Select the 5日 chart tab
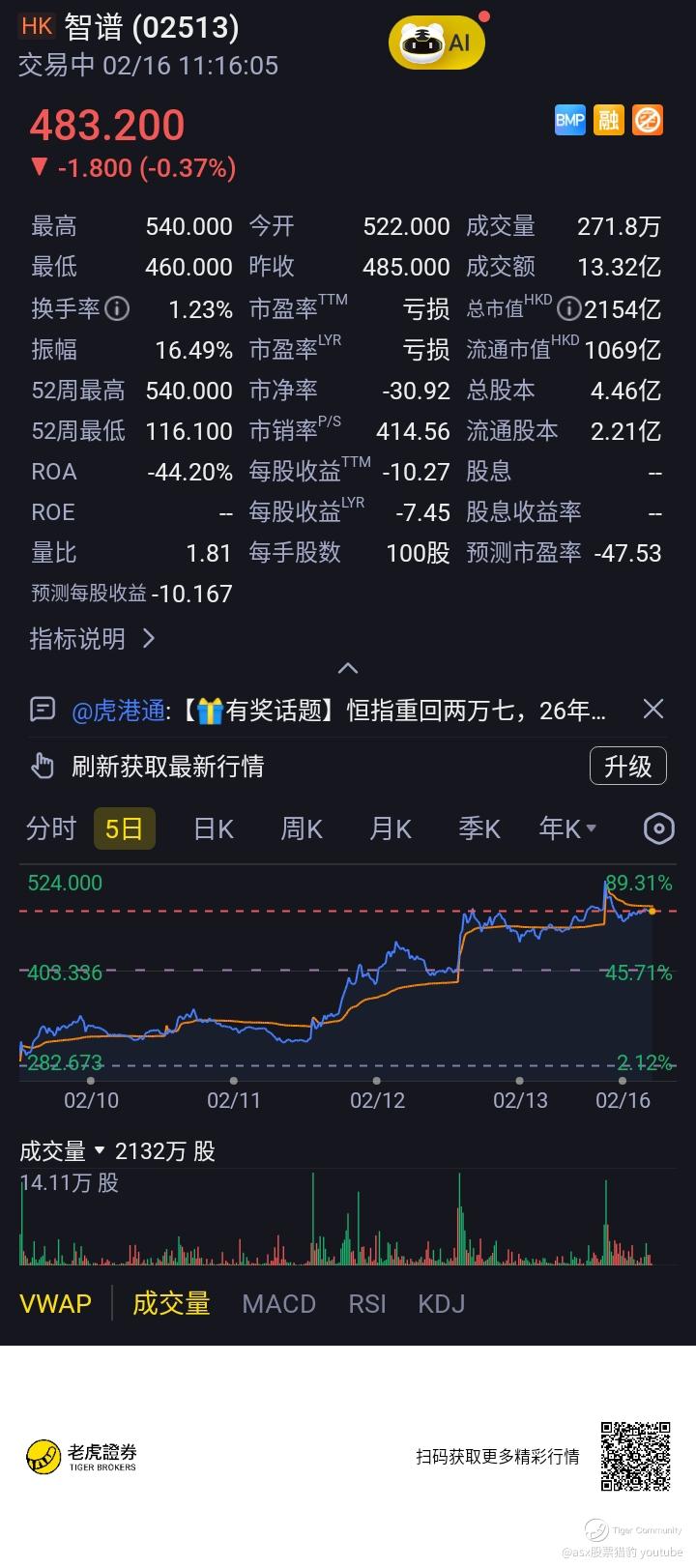The width and height of the screenshot is (696, 1568). [x=124, y=828]
